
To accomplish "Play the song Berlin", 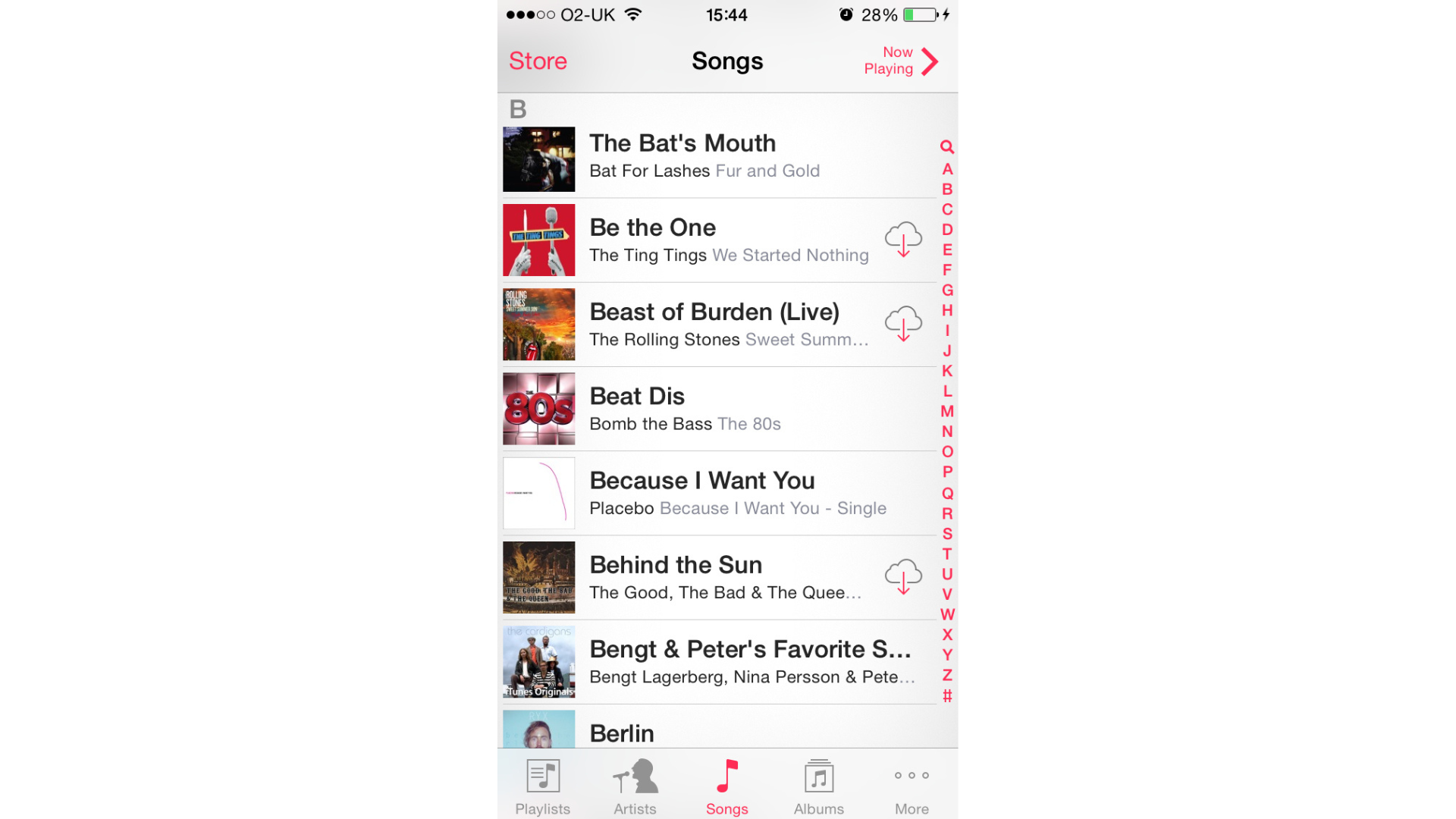I will coord(717,731).
